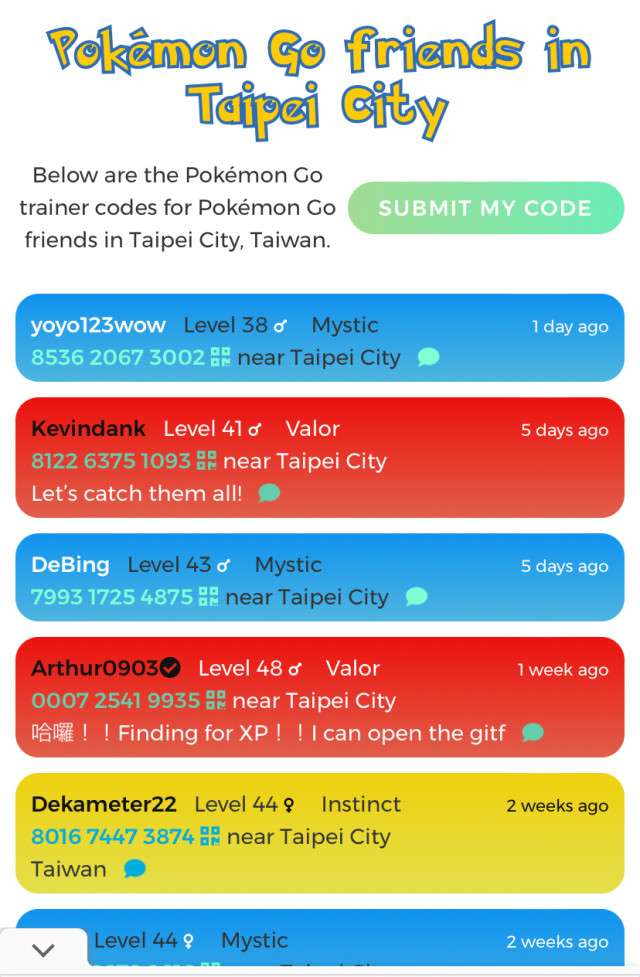Select yoyo123wow's trainer code 8536 2067 3002
Screen dimensions: 640x977
point(118,357)
